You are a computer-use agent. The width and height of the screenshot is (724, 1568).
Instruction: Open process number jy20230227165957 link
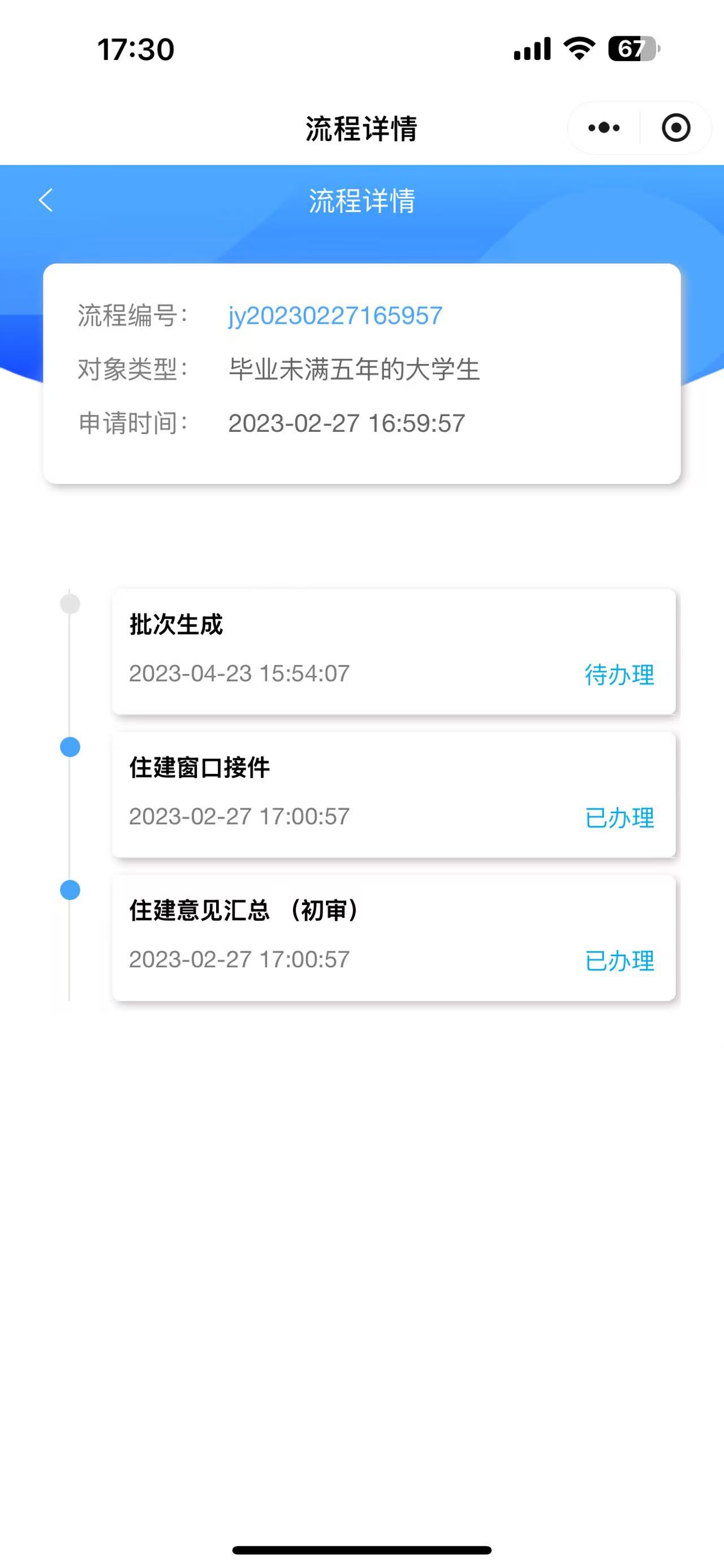pos(335,316)
